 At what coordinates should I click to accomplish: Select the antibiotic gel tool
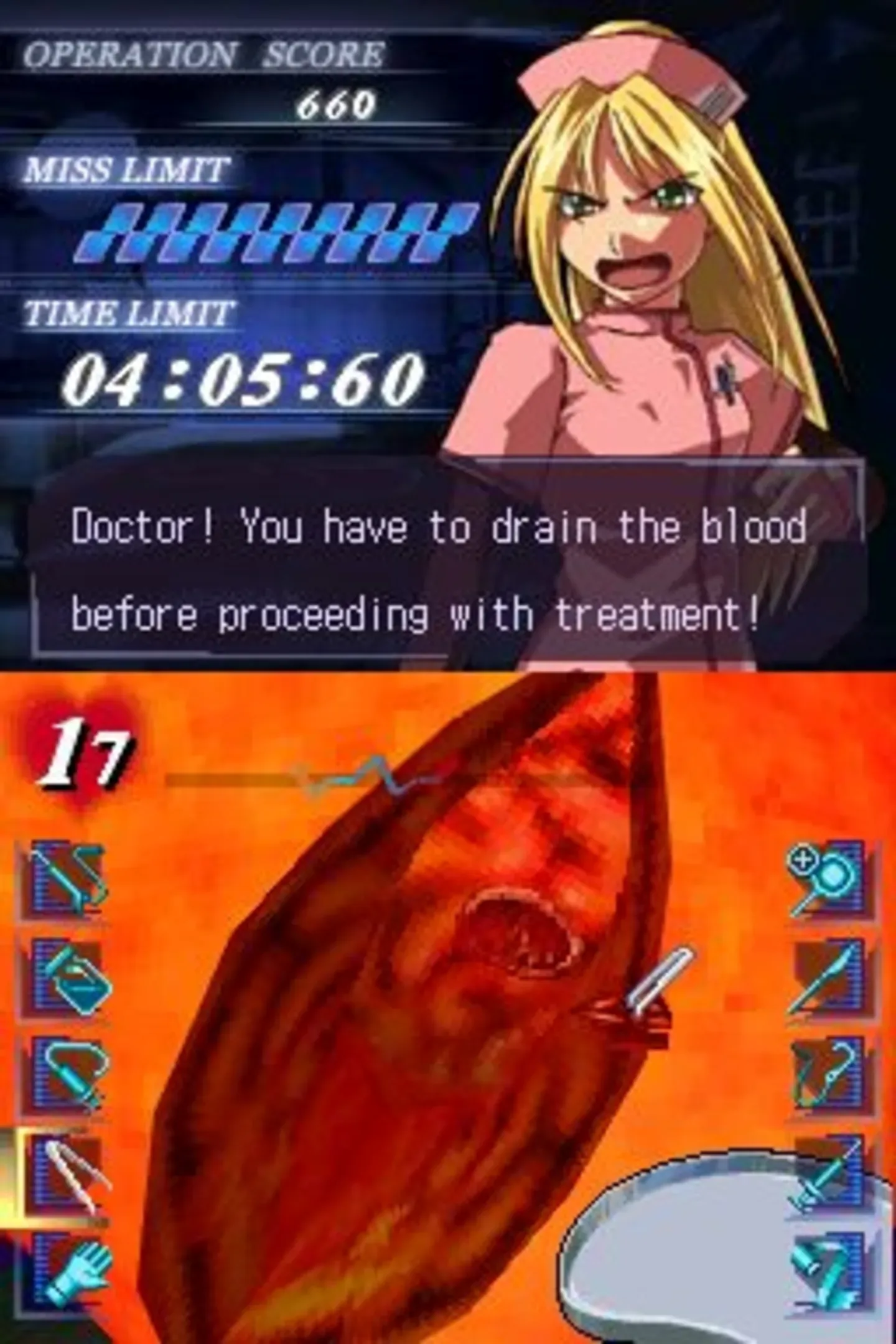pos(68,977)
